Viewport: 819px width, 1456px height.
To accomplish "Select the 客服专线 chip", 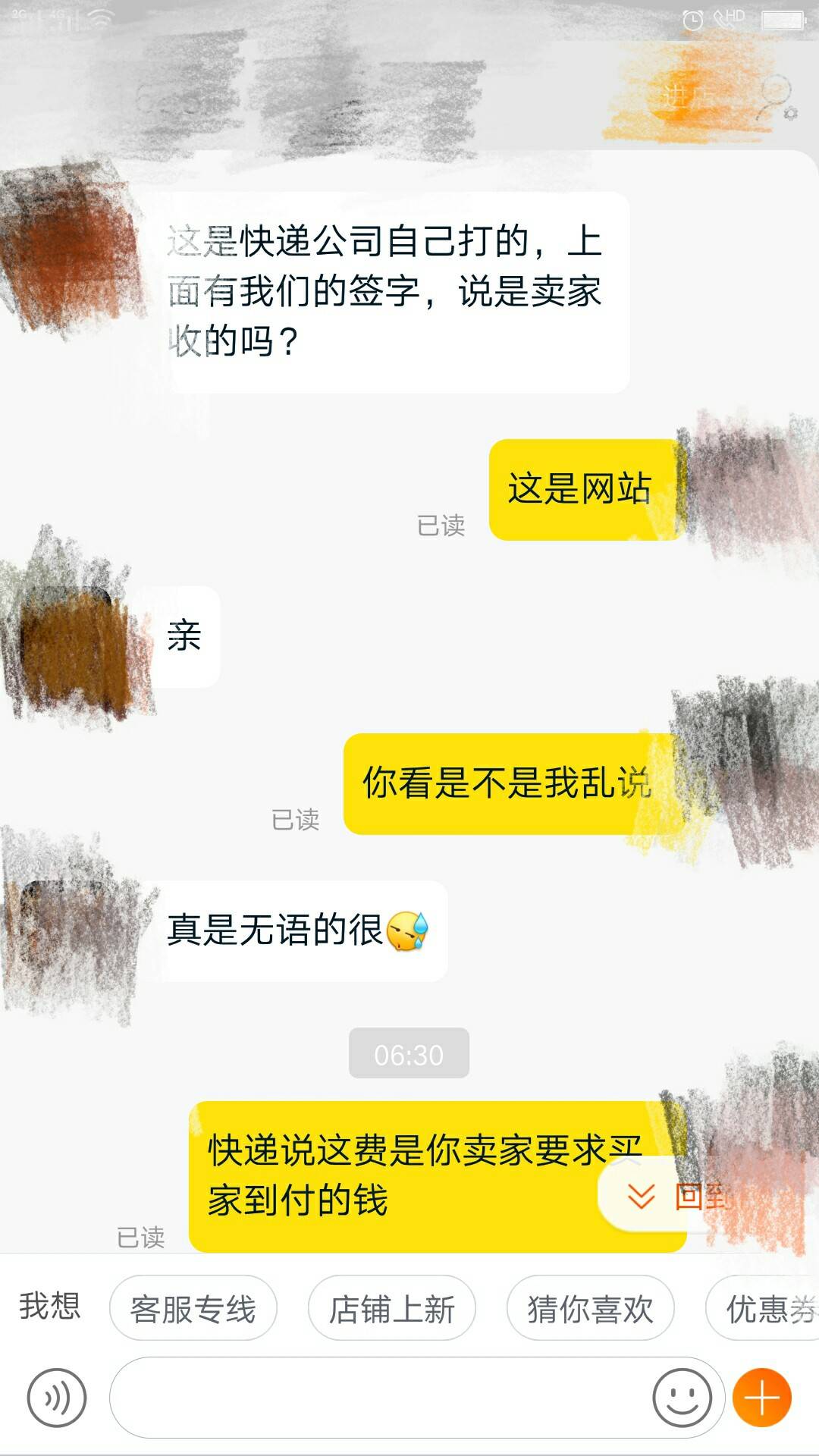I will click(x=193, y=1309).
